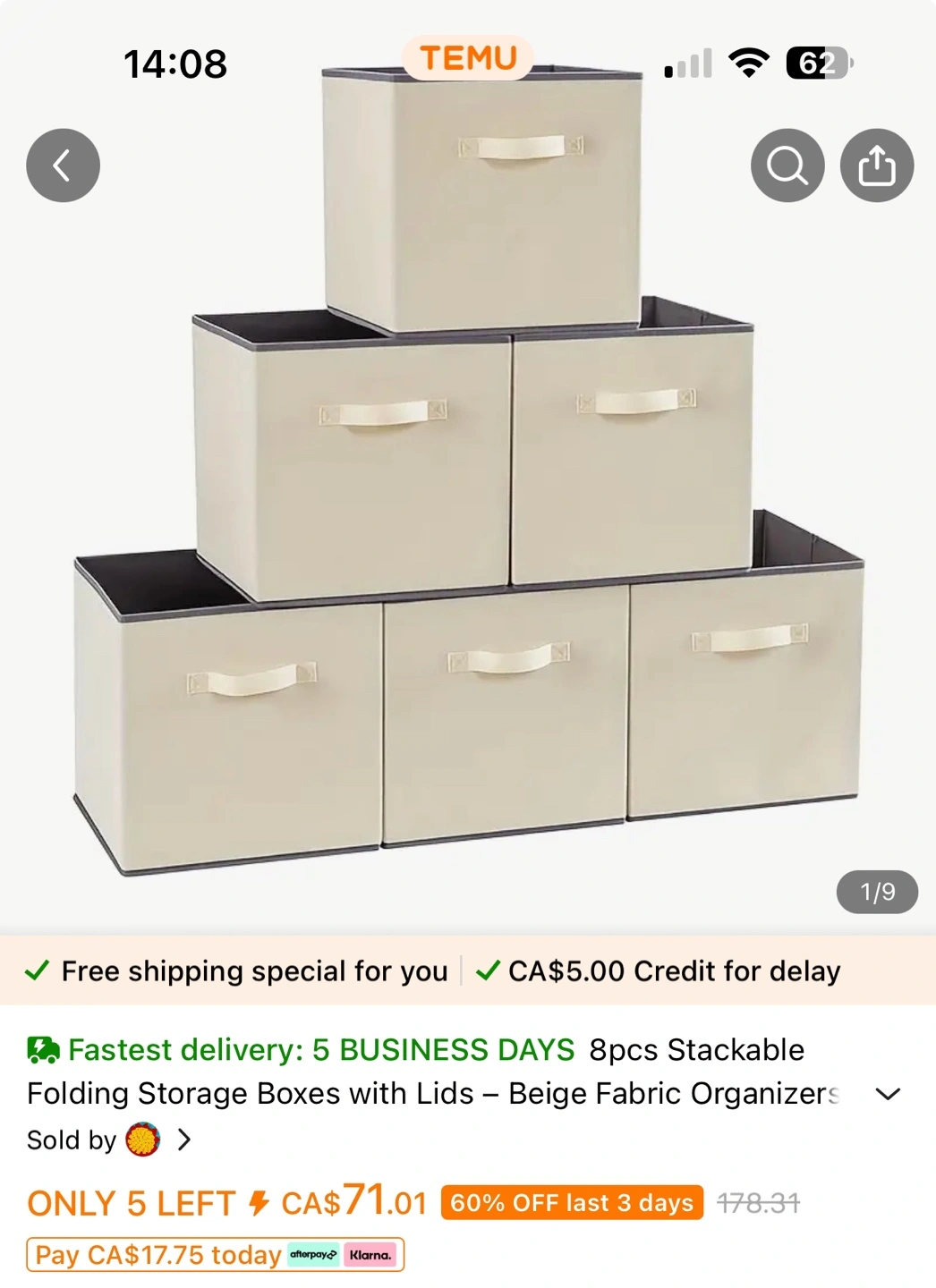Screen dimensions: 936x1288
Task: Open search with the magnifier icon
Action: click(x=787, y=165)
